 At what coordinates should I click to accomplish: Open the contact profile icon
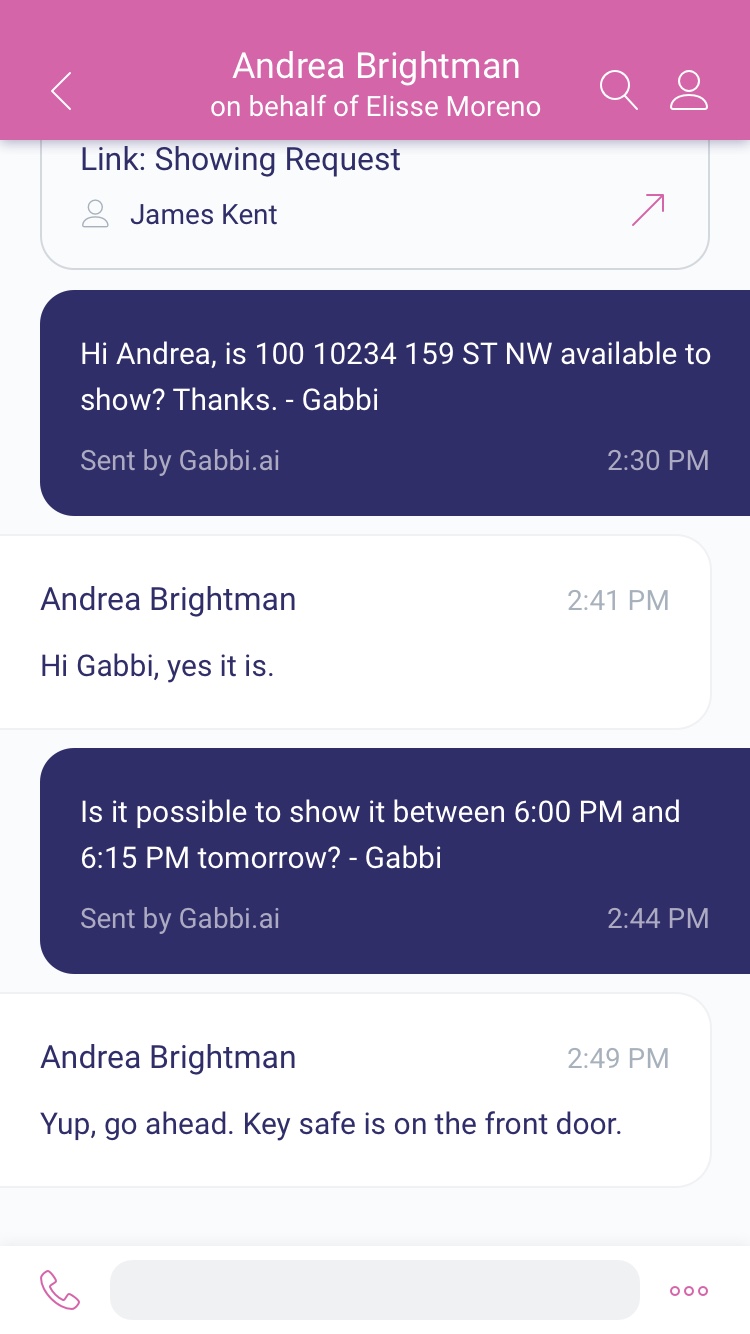(x=689, y=90)
